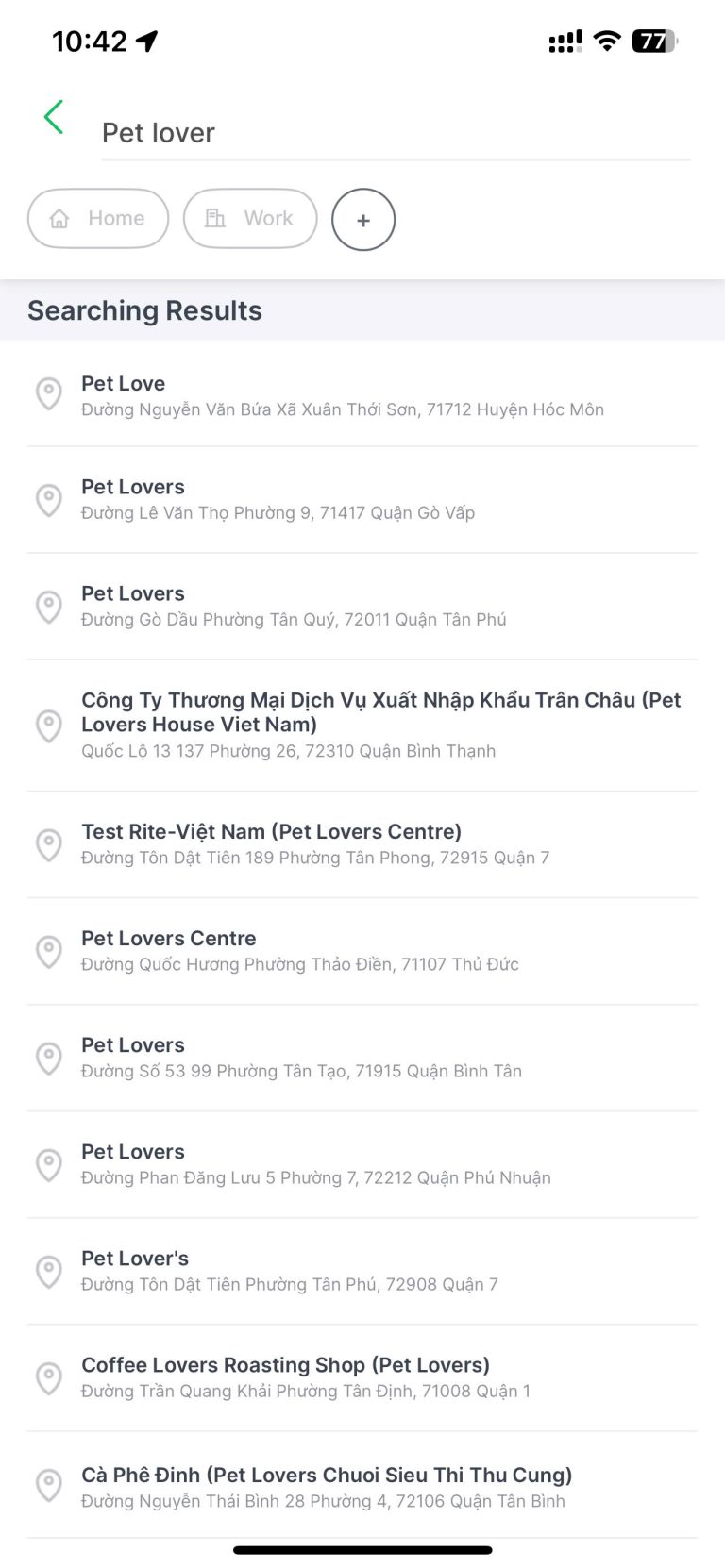Edit the 'Pet lover' search field
The height and width of the screenshot is (1568, 725).
(x=395, y=133)
